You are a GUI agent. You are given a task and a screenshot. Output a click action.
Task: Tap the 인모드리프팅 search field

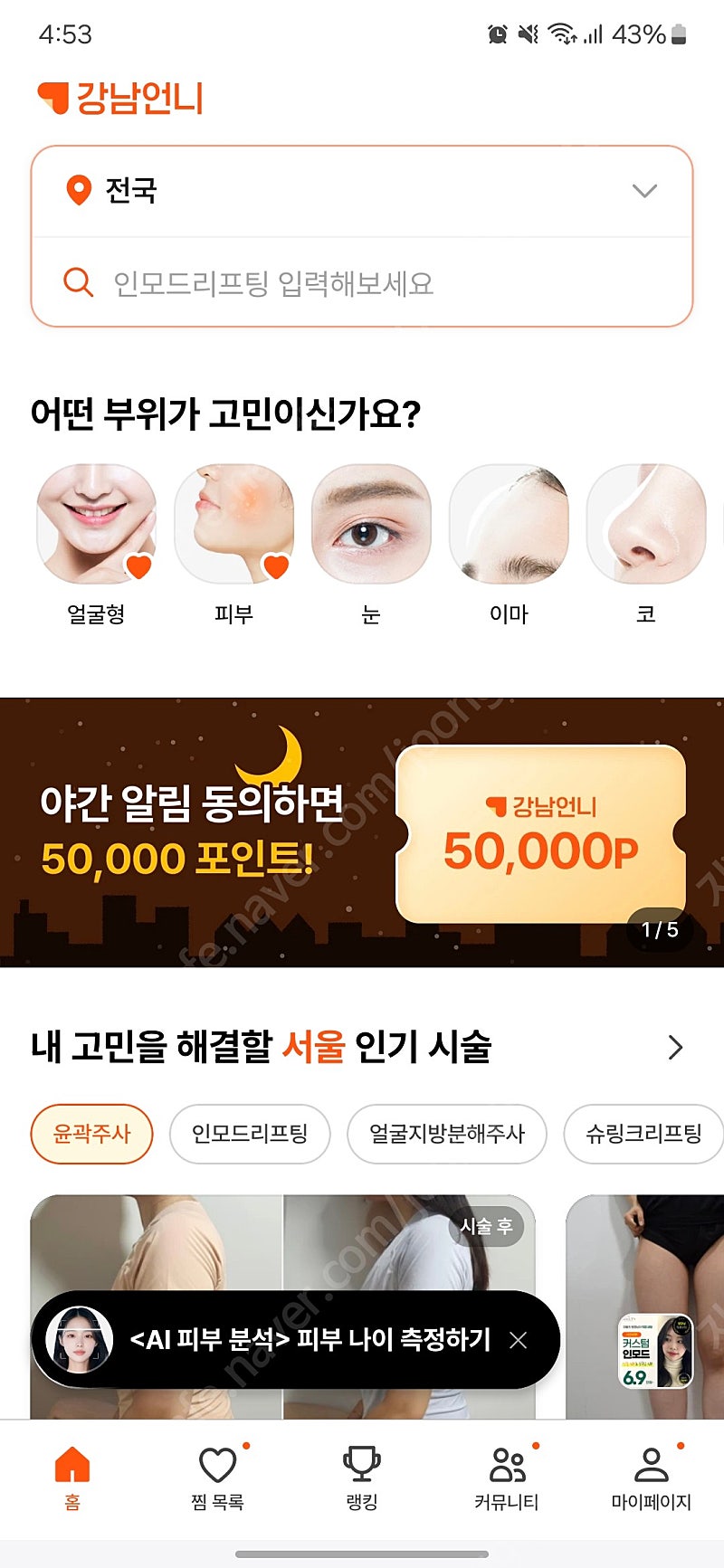pyautogui.click(x=362, y=282)
